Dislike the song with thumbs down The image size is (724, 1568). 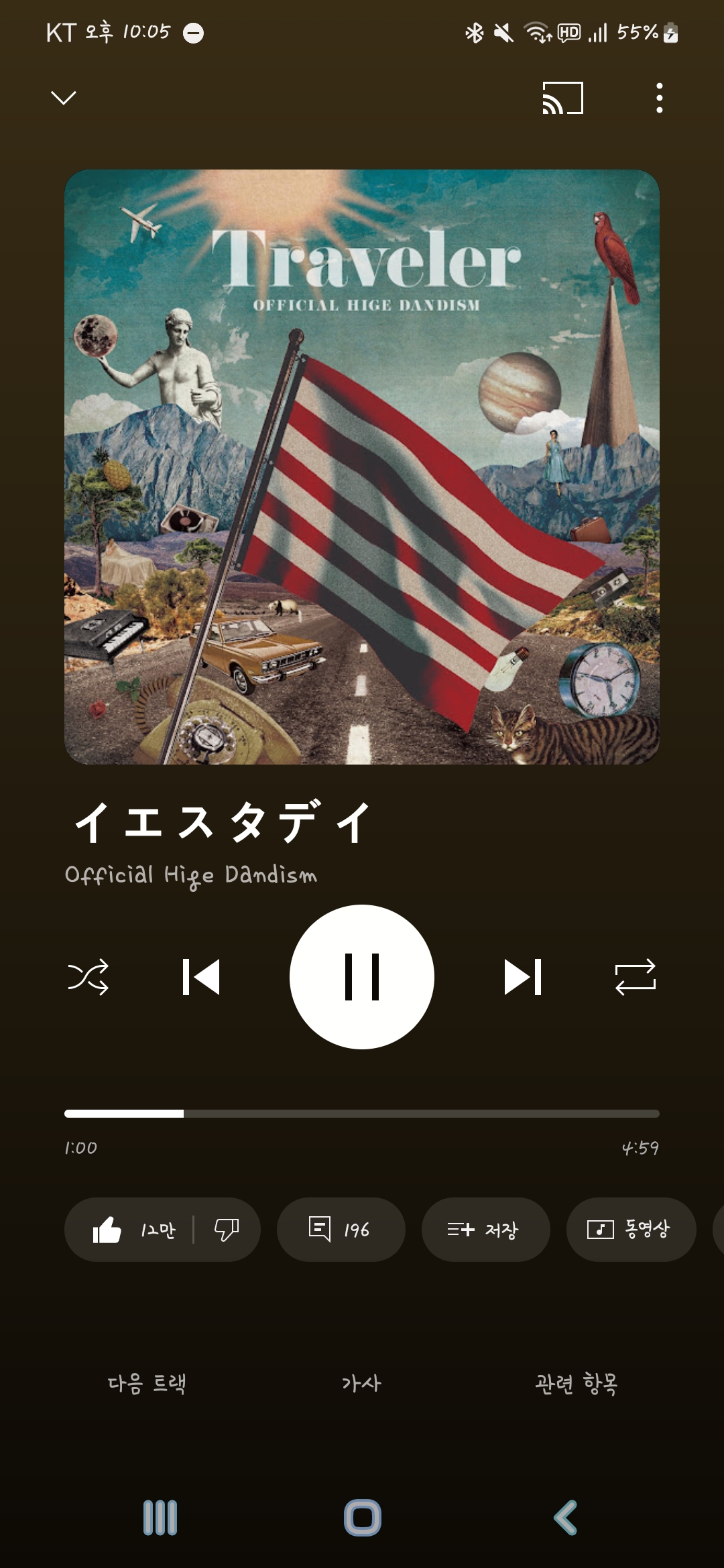227,1230
